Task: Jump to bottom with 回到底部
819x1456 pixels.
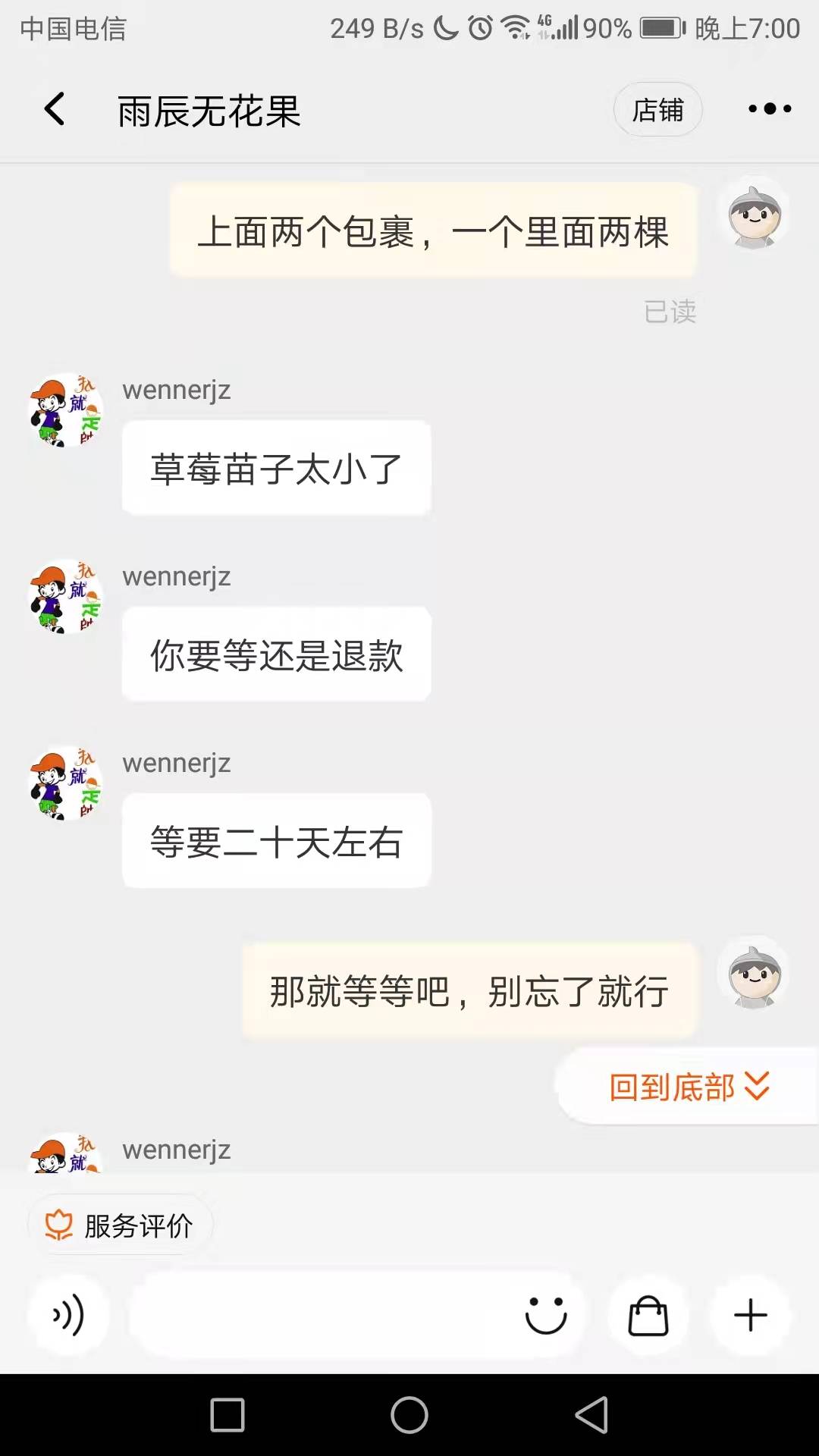Action: 689,1087
